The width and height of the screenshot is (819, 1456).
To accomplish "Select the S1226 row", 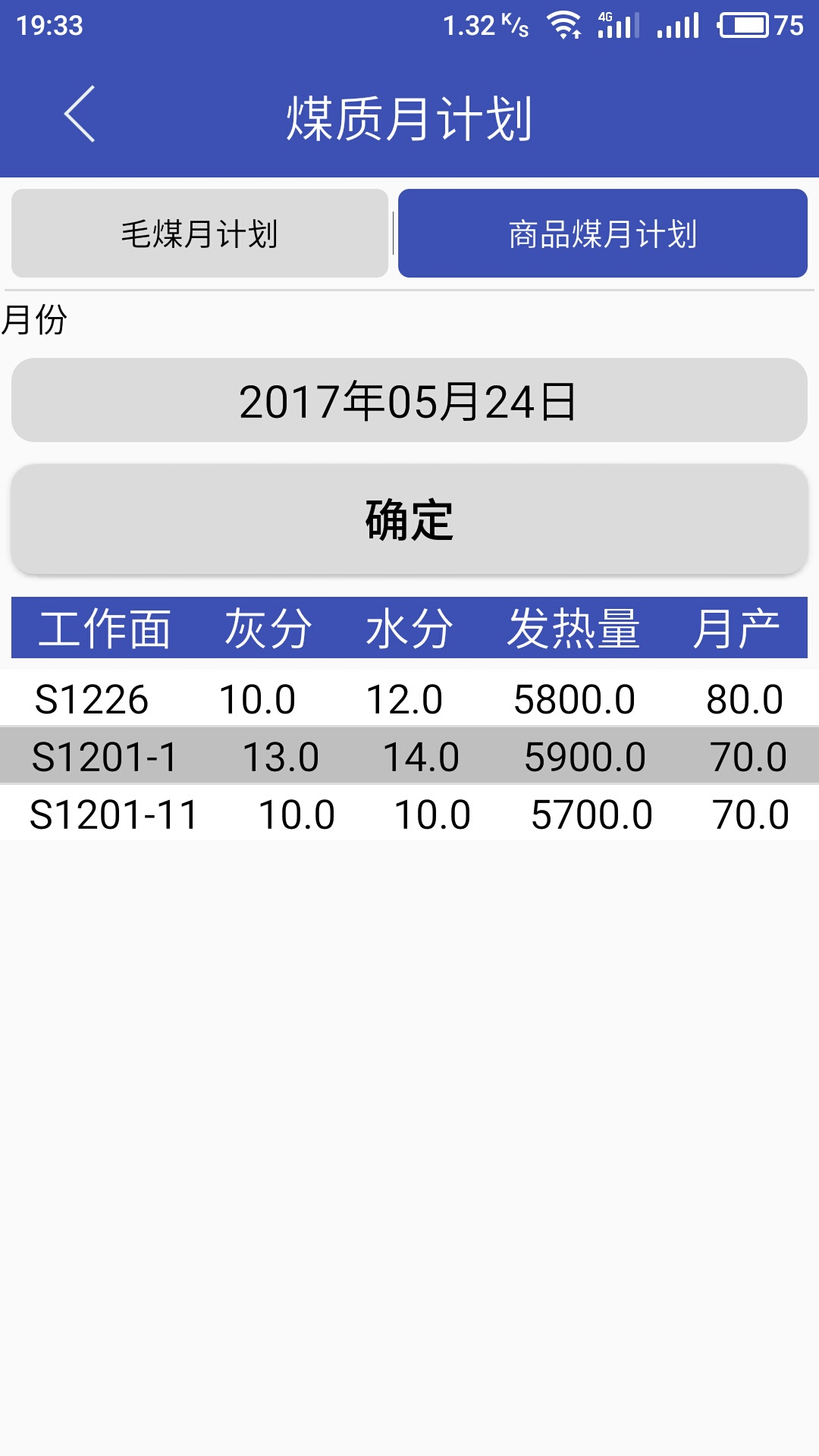I will point(409,698).
